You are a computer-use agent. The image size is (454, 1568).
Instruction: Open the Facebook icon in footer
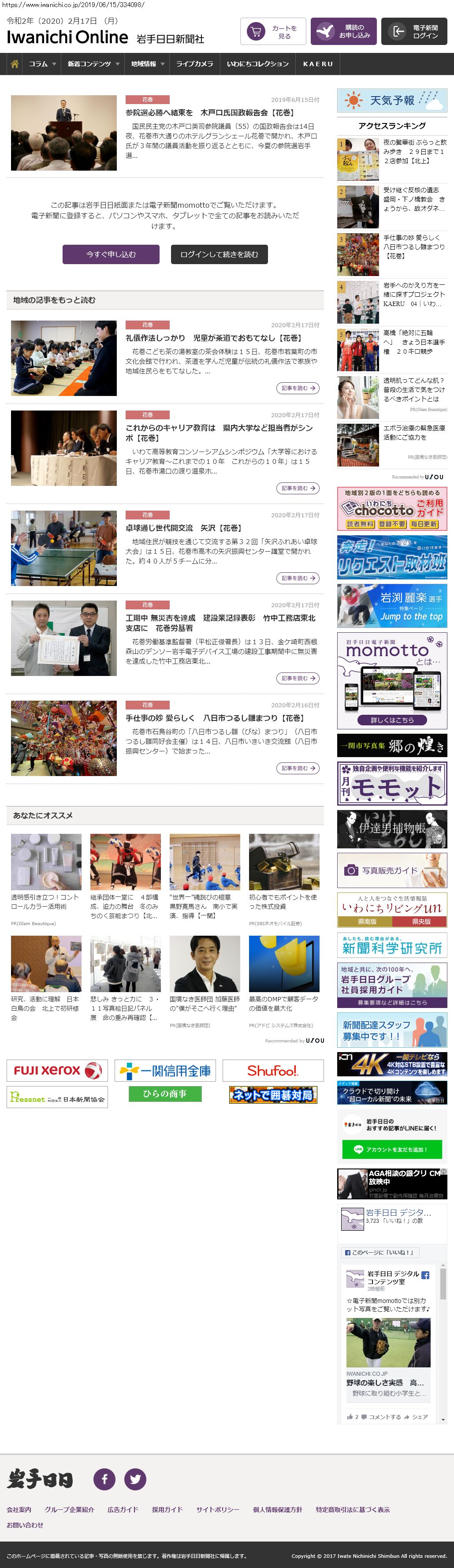coord(104,1478)
